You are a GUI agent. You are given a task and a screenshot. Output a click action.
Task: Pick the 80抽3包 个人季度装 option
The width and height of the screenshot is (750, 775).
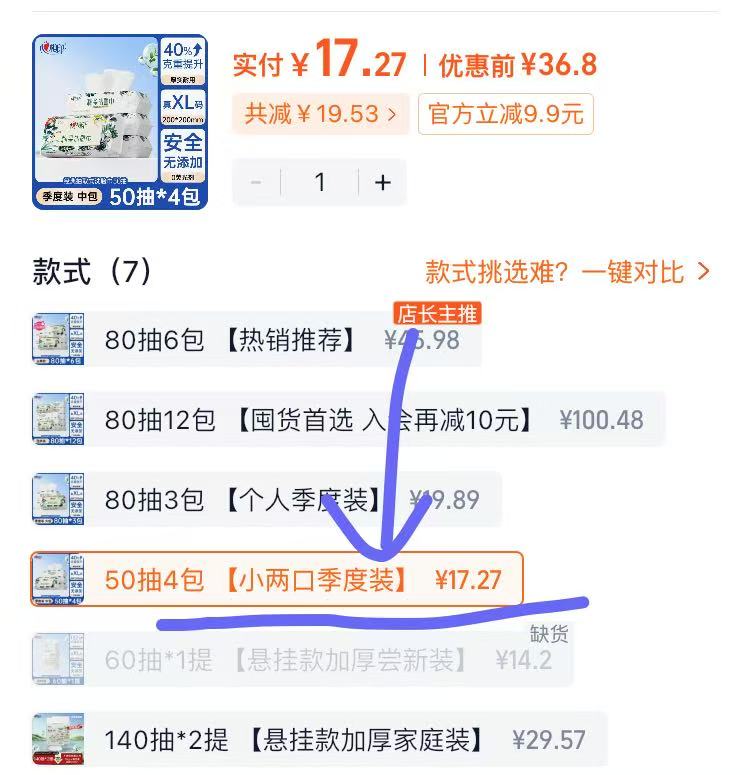tap(265, 500)
